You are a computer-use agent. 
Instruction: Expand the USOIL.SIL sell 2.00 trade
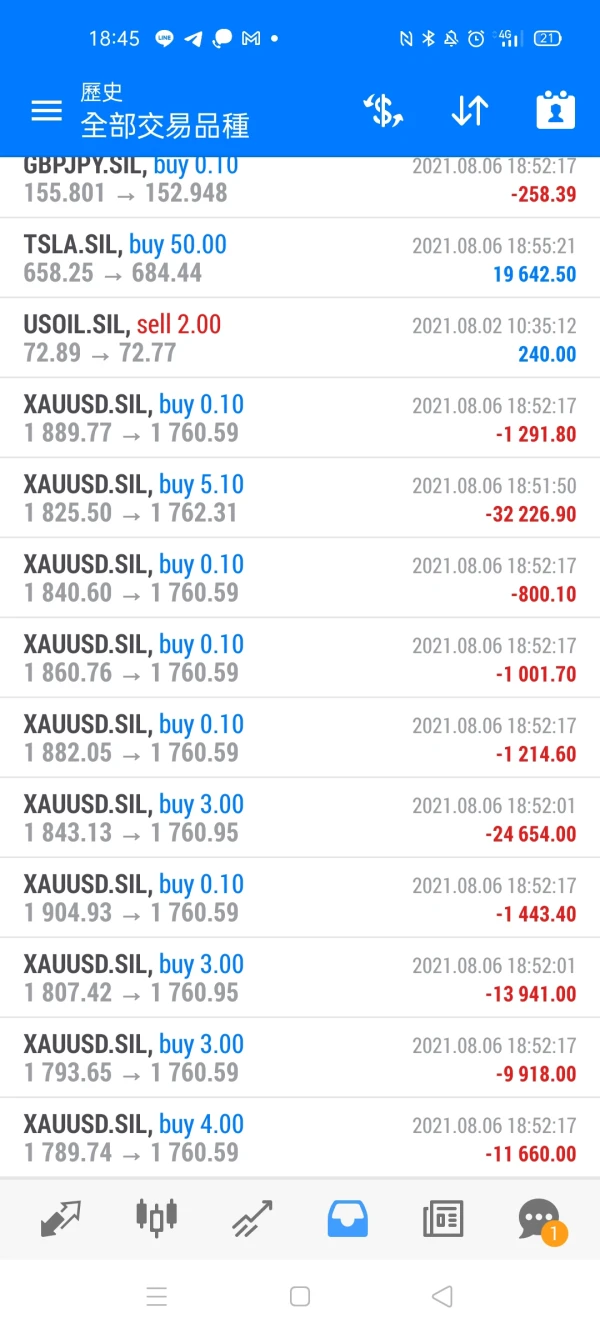pyautogui.click(x=300, y=338)
